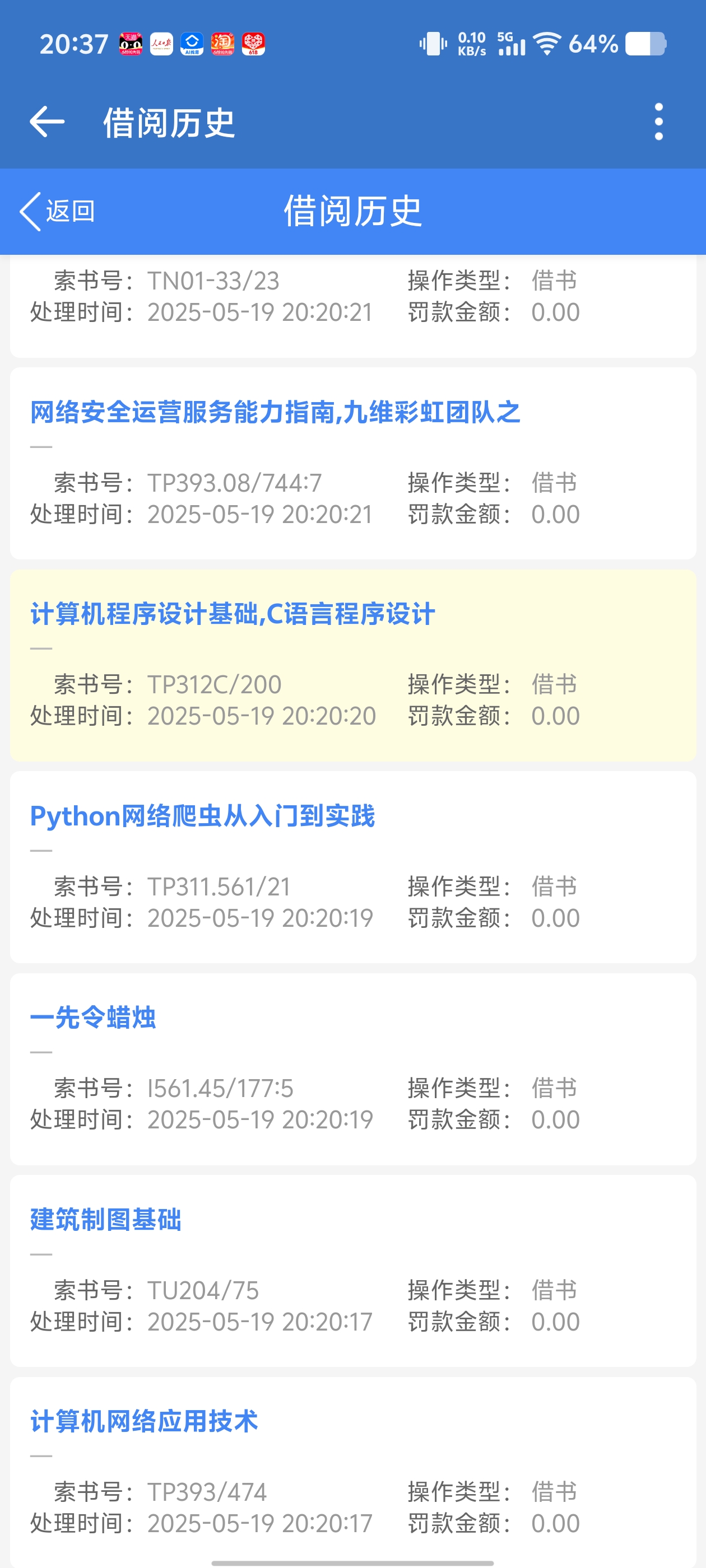Open 计算机网络应用技术 borrowing record
Screen dimensions: 706x1568
pyautogui.click(x=144, y=1421)
